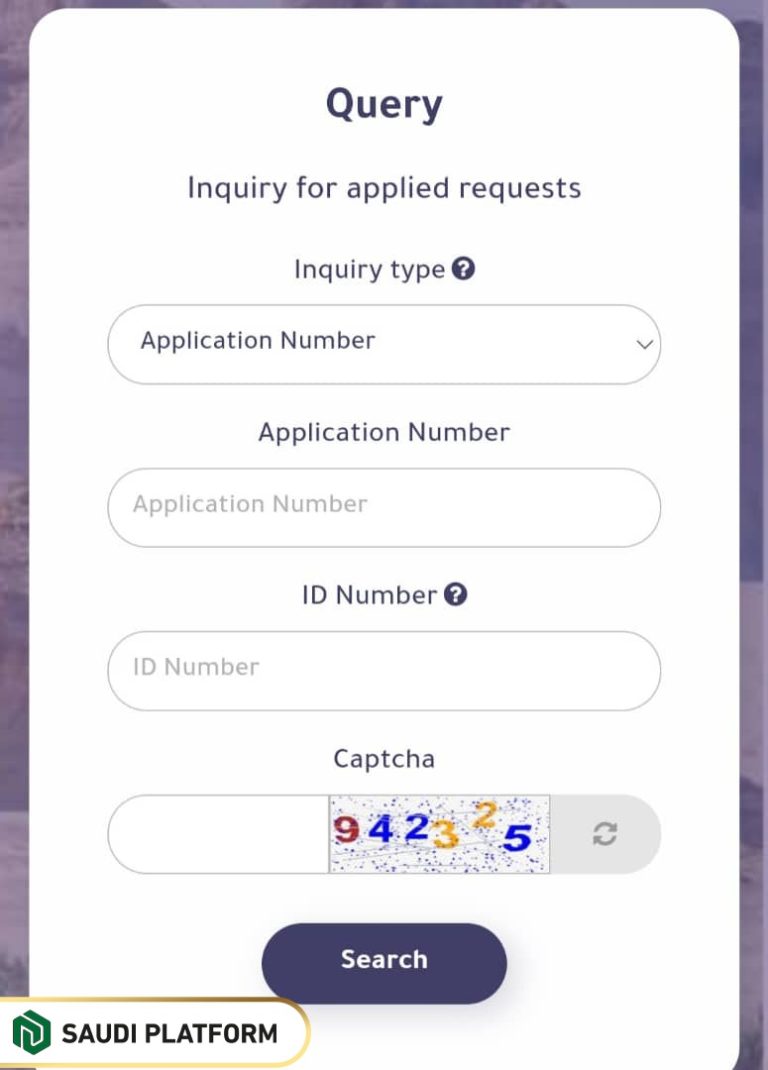Expand the Application Number selection menu
The height and width of the screenshot is (1070, 768).
click(384, 343)
